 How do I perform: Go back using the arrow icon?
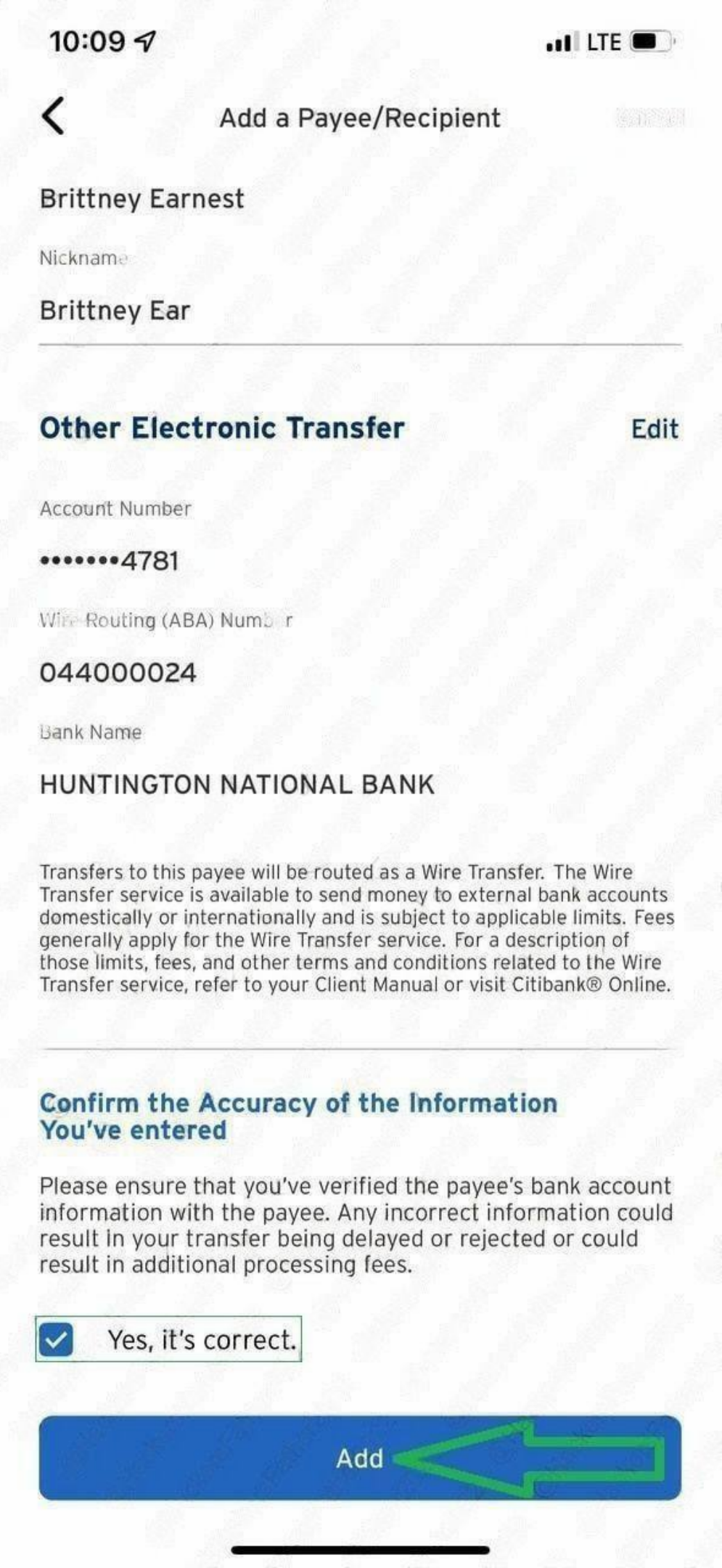pyautogui.click(x=54, y=116)
